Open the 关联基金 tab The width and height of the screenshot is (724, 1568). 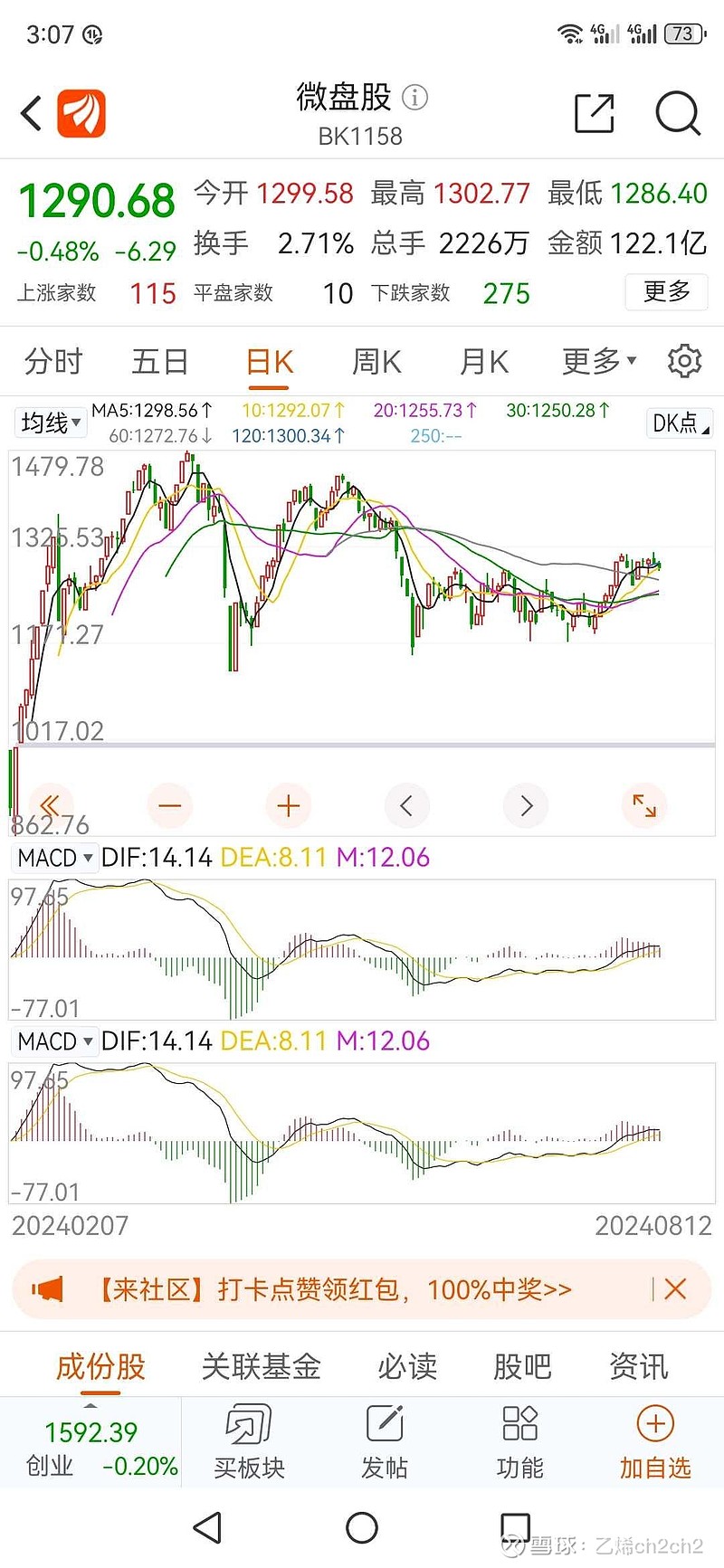pos(262,1366)
